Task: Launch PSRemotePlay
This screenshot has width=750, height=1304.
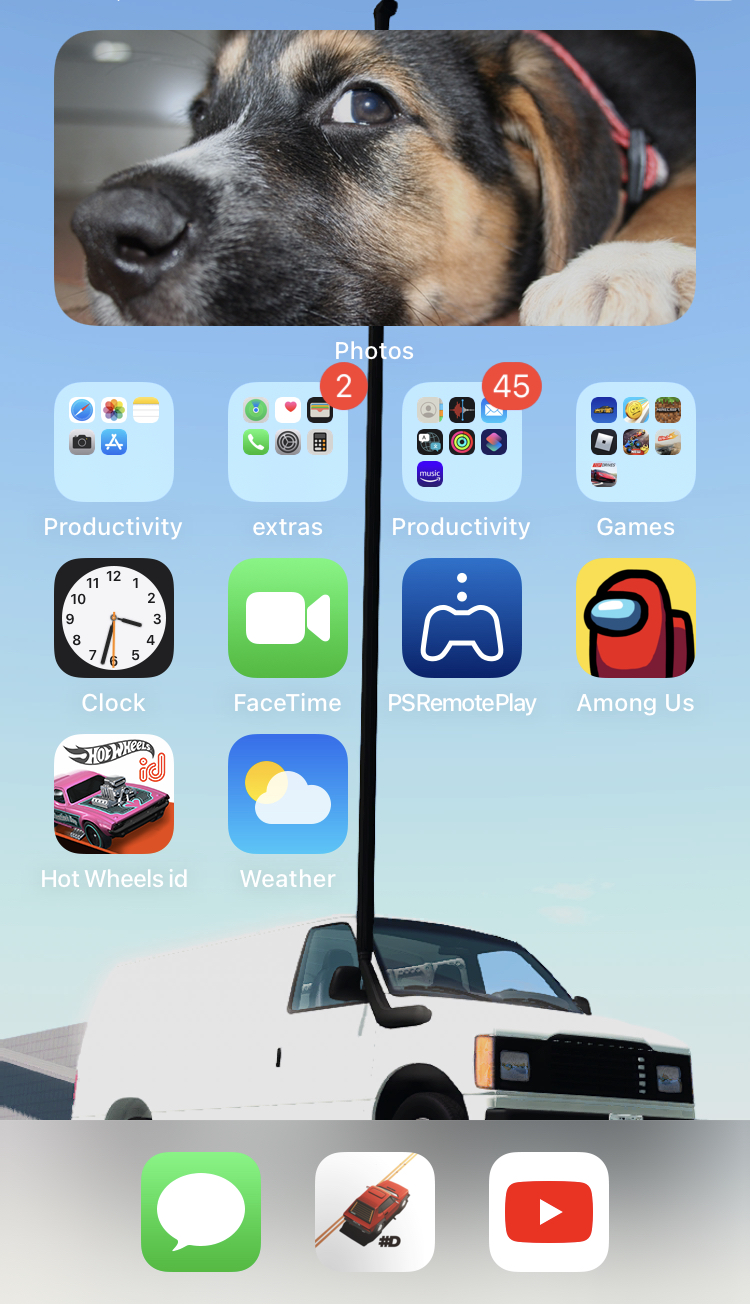Action: click(462, 618)
